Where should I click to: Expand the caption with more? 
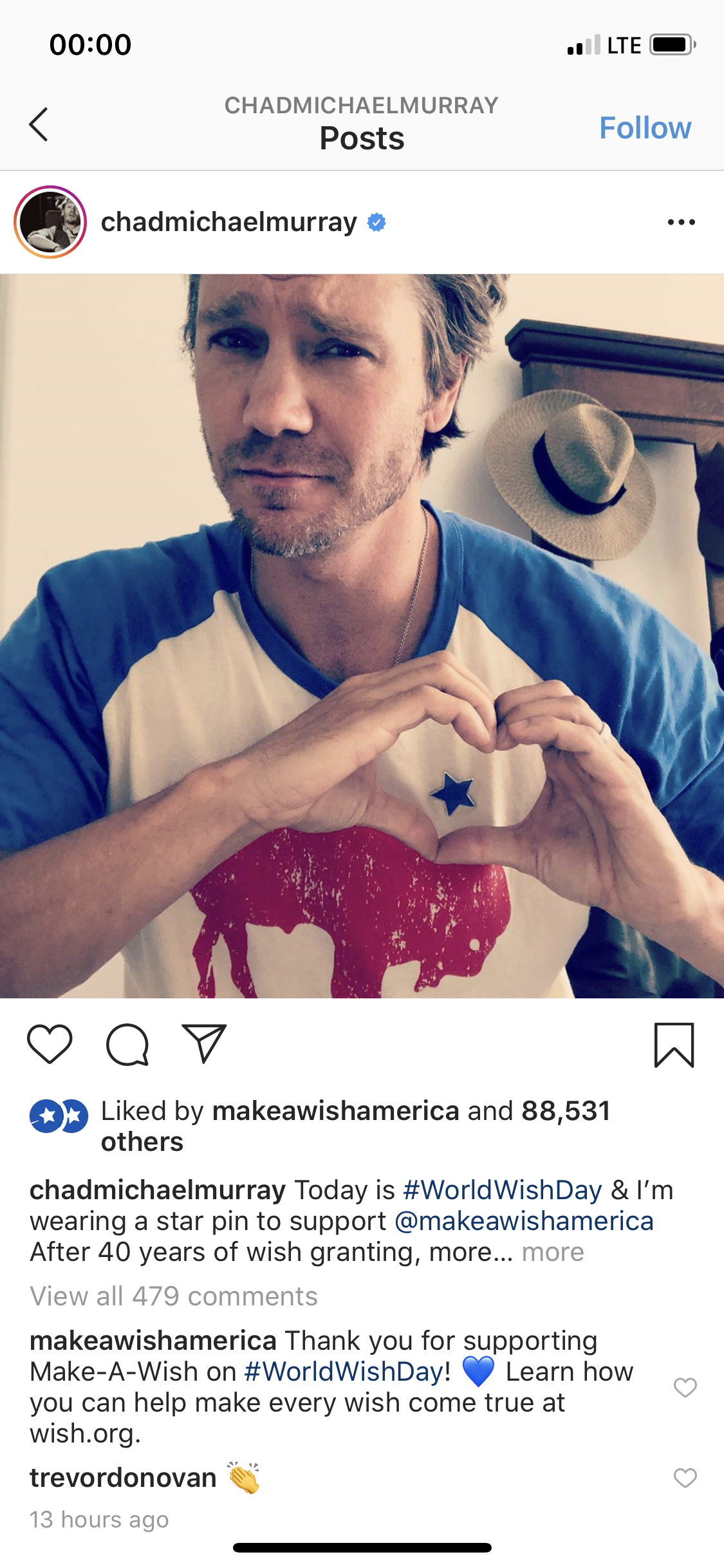pyautogui.click(x=553, y=1252)
